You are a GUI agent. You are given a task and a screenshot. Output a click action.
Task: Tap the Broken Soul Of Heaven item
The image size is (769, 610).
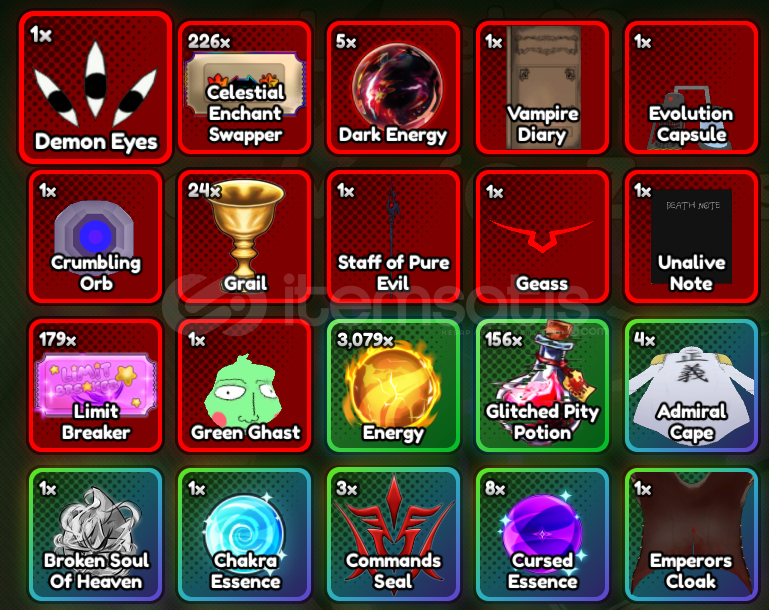click(95, 535)
